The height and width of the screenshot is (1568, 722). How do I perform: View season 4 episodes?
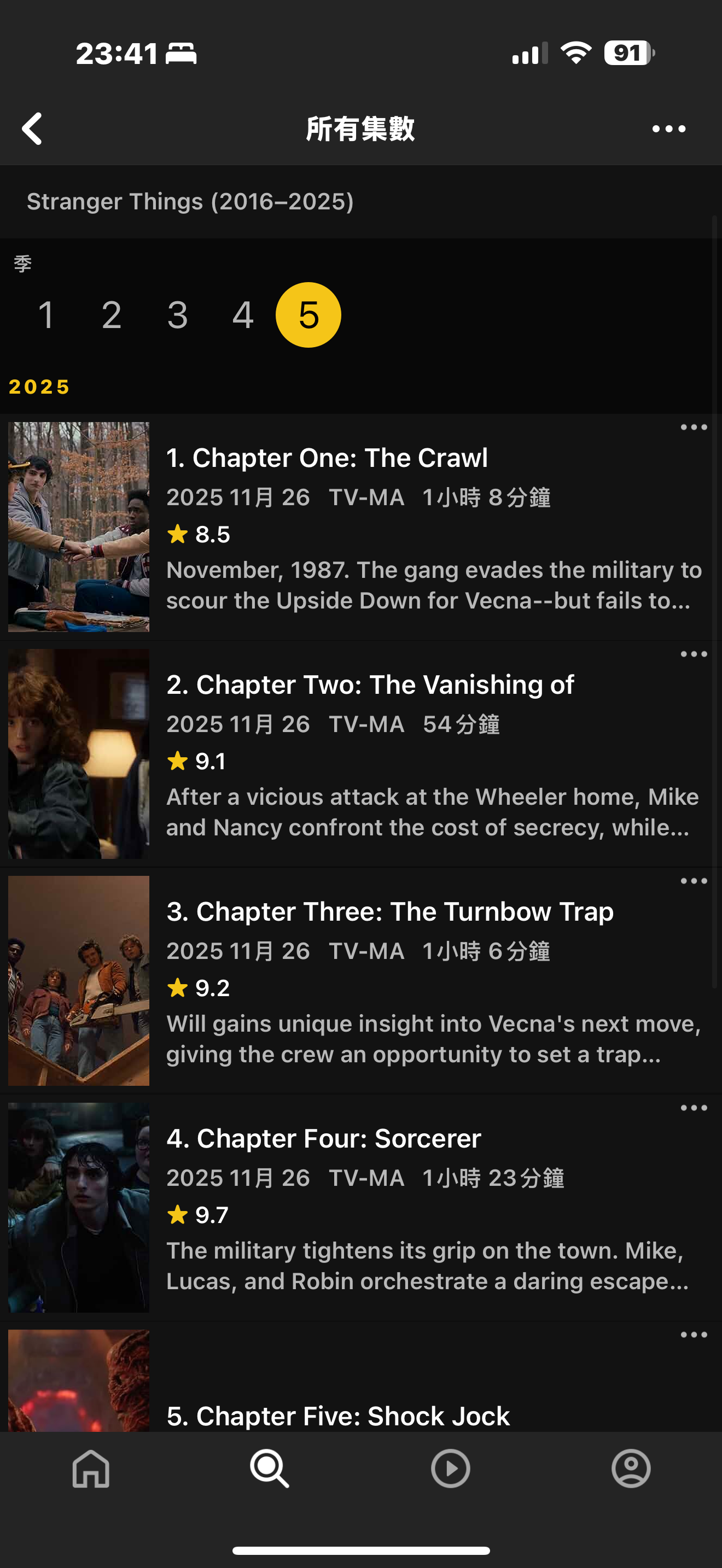pyautogui.click(x=243, y=315)
